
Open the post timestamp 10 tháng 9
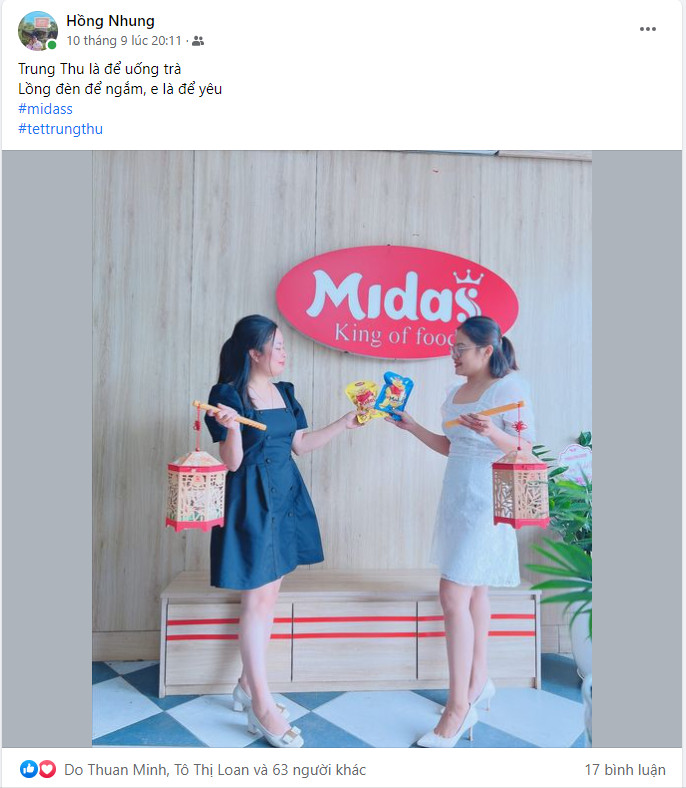click(124, 41)
